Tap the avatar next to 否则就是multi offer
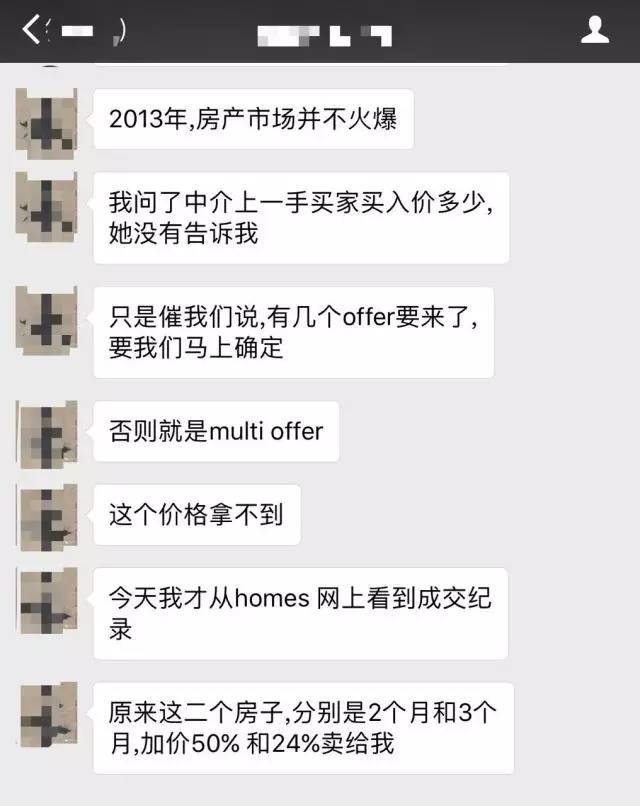Image resolution: width=640 pixels, height=806 pixels. click(47, 433)
